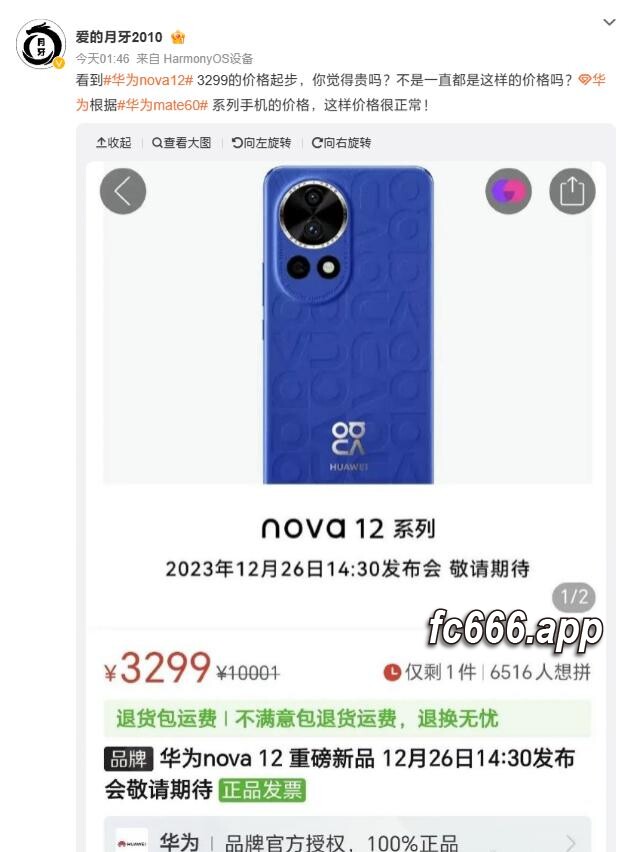View the full-size image via 查看大图
The width and height of the screenshot is (635, 852).
(x=182, y=143)
